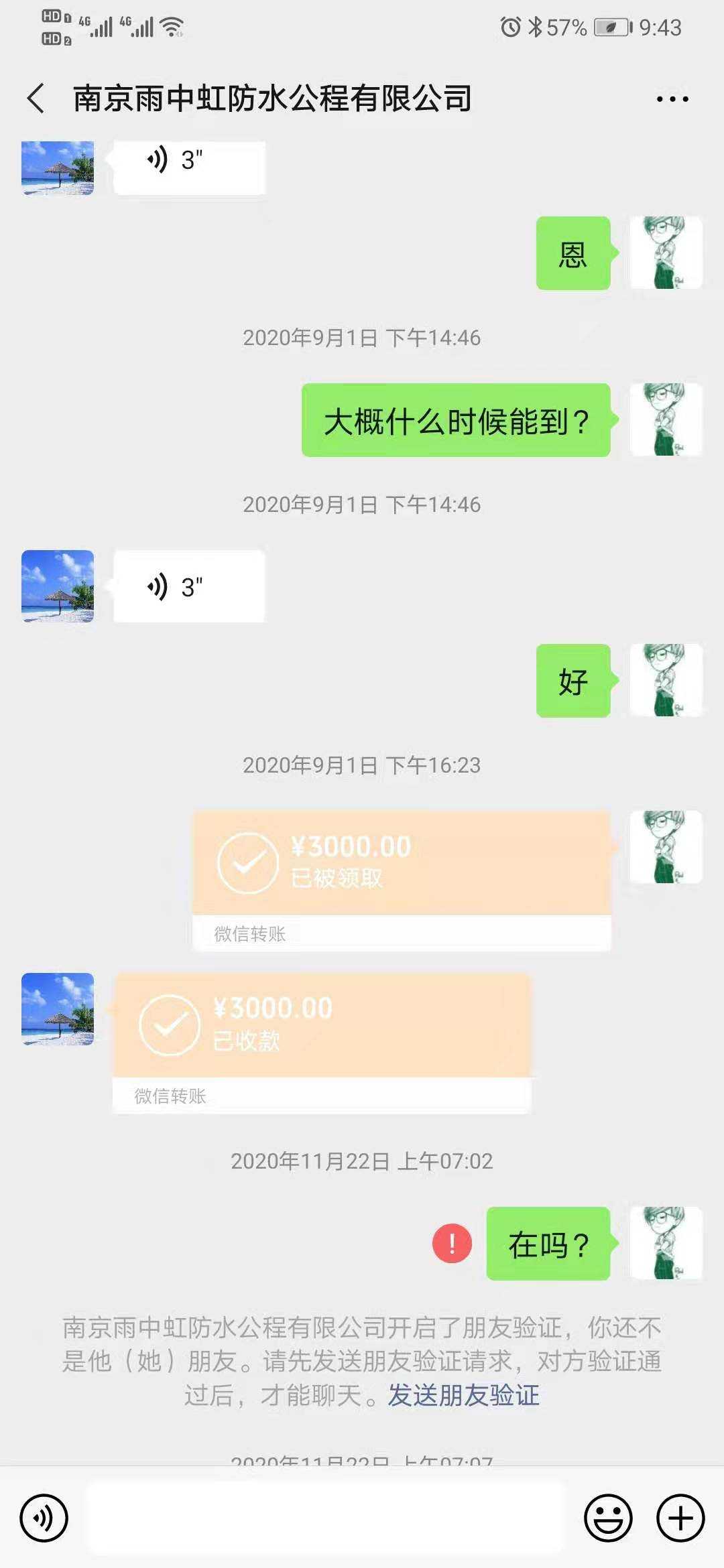
Task: Play the first 3-second voice message
Action: pyautogui.click(x=189, y=161)
